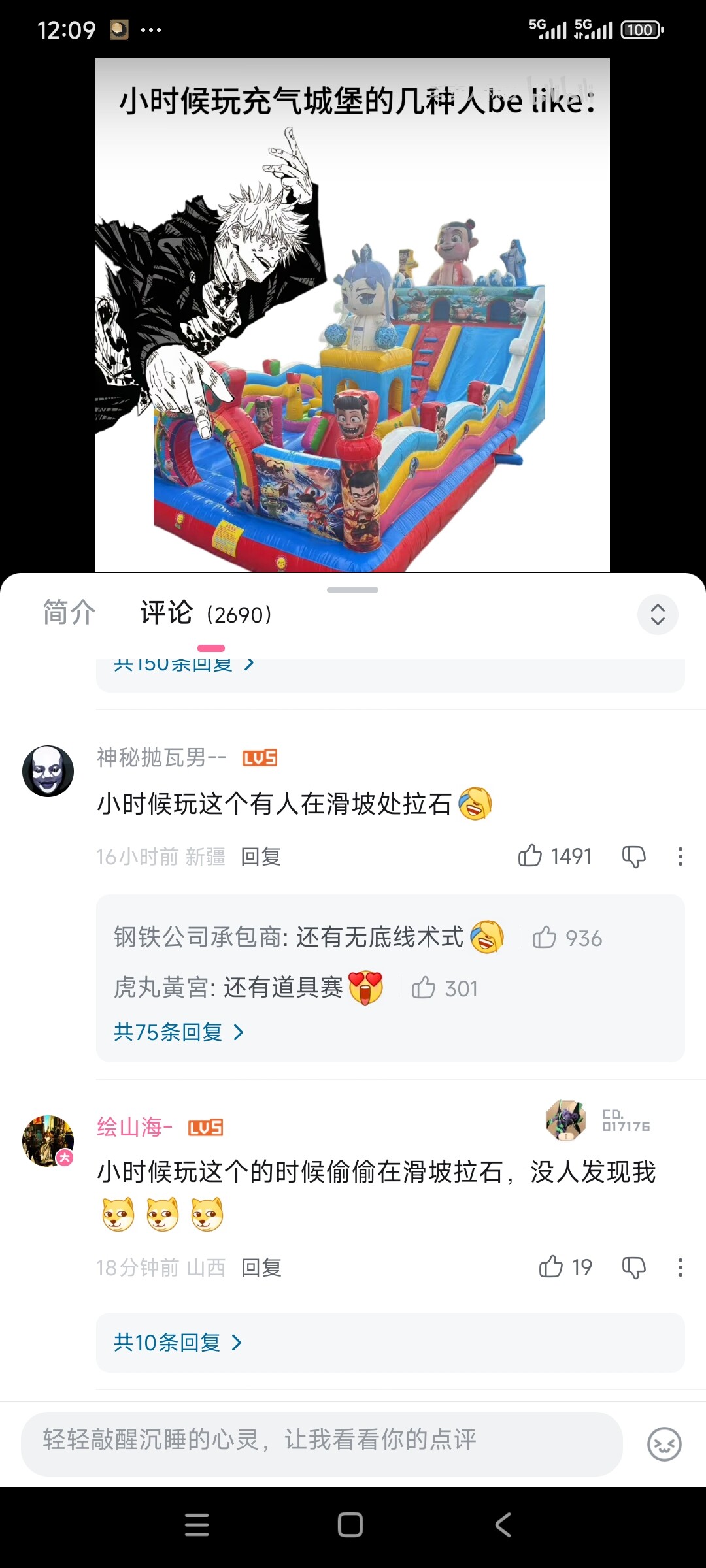706x1568 pixels.
Task: Dislike 神秘抛瓦男--'s comment
Action: [x=633, y=856]
